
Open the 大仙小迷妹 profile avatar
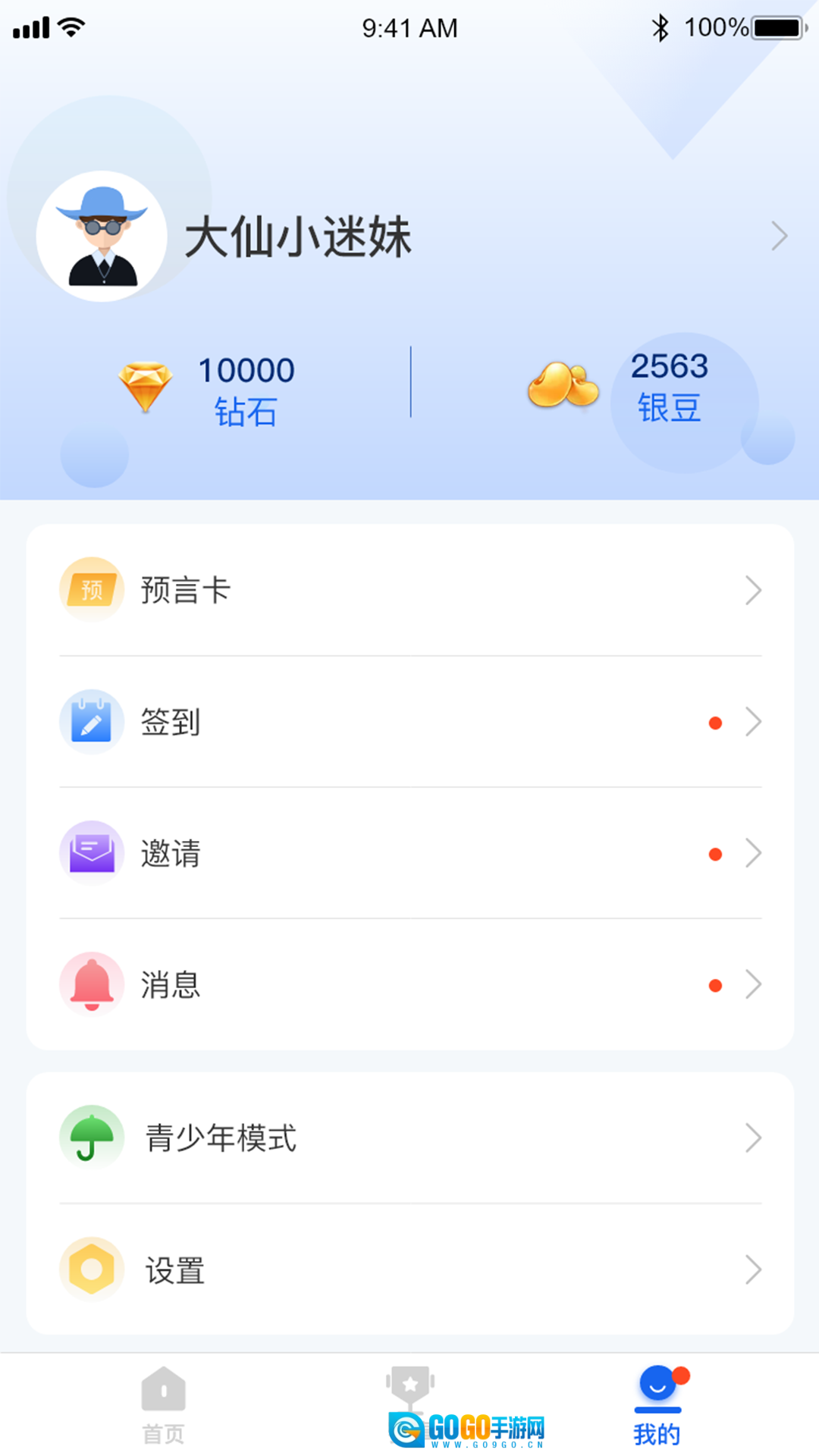point(102,236)
